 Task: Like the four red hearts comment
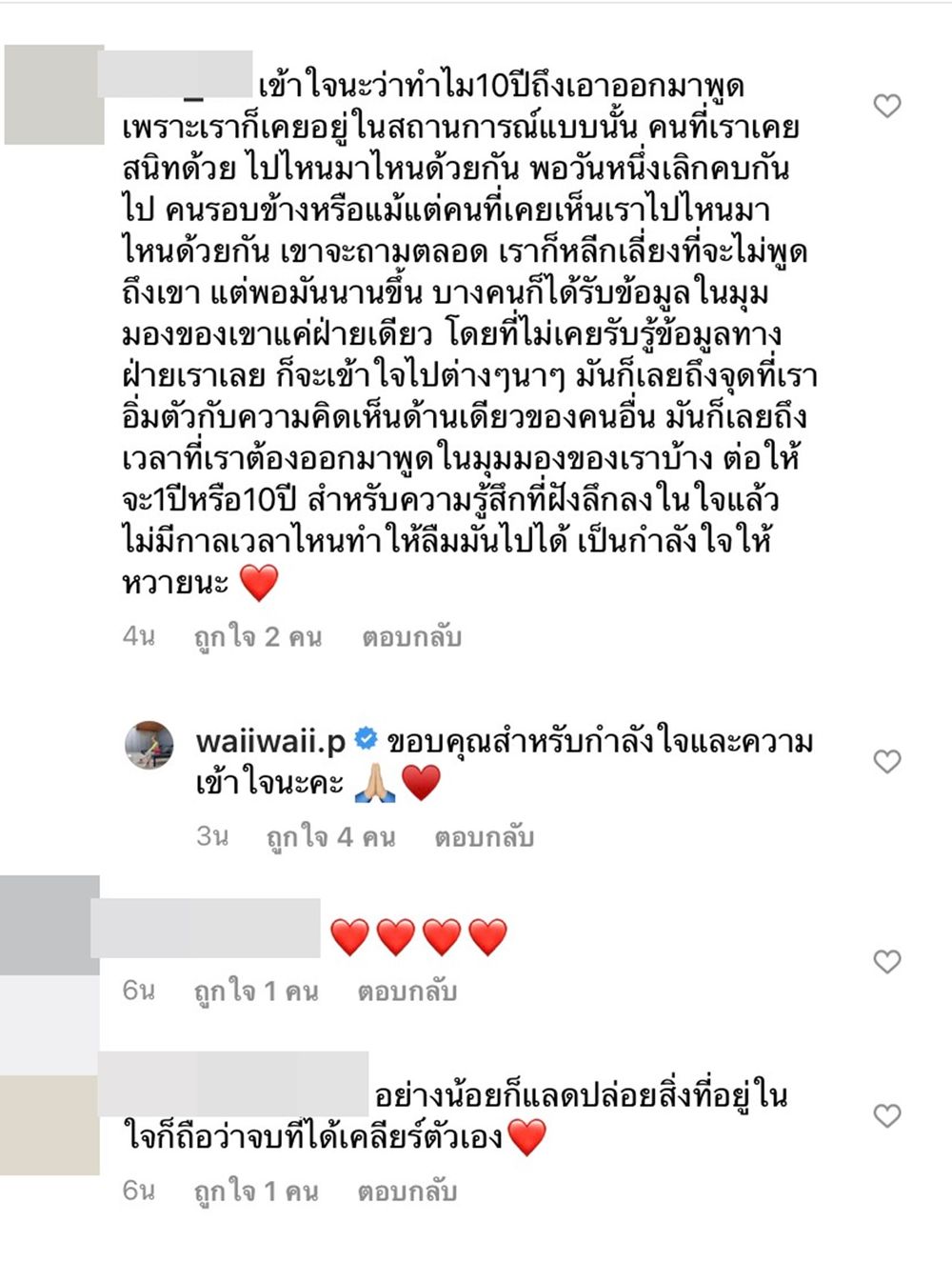pos(886,961)
